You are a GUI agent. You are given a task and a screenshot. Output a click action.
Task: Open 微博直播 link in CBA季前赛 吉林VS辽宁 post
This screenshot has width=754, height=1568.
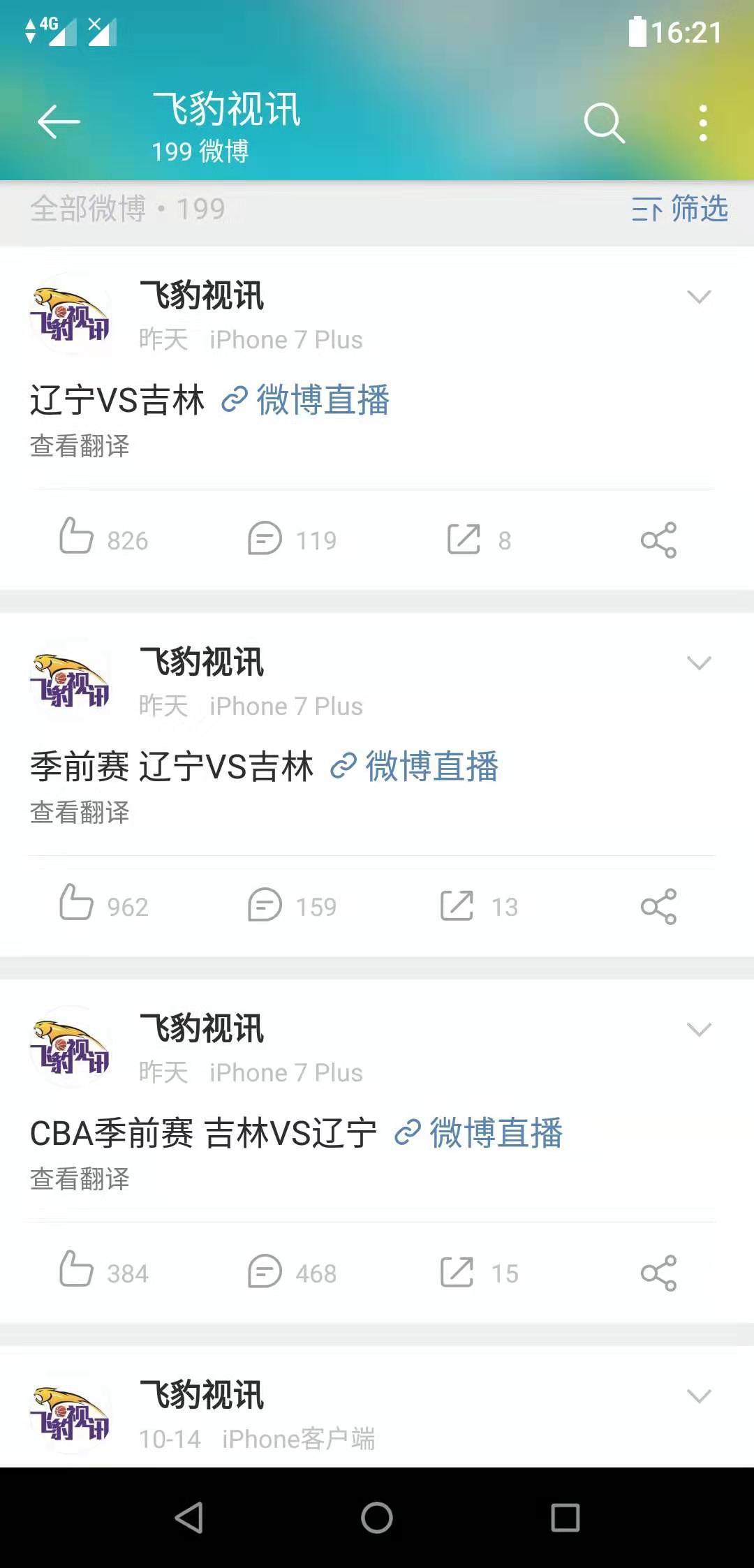479,1132
